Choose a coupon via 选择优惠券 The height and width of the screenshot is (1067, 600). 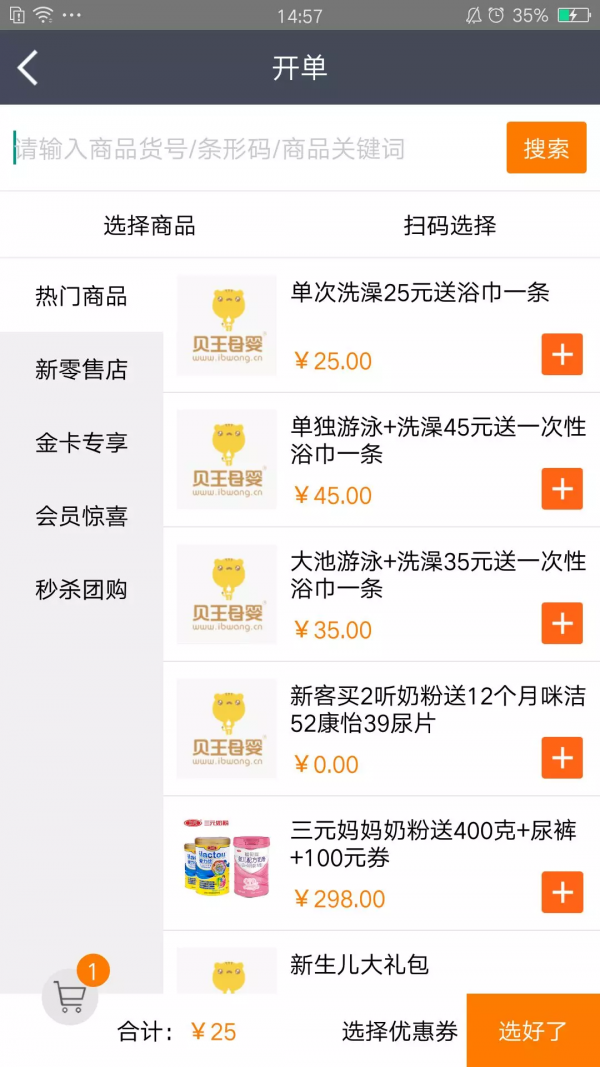pyautogui.click(x=399, y=1031)
